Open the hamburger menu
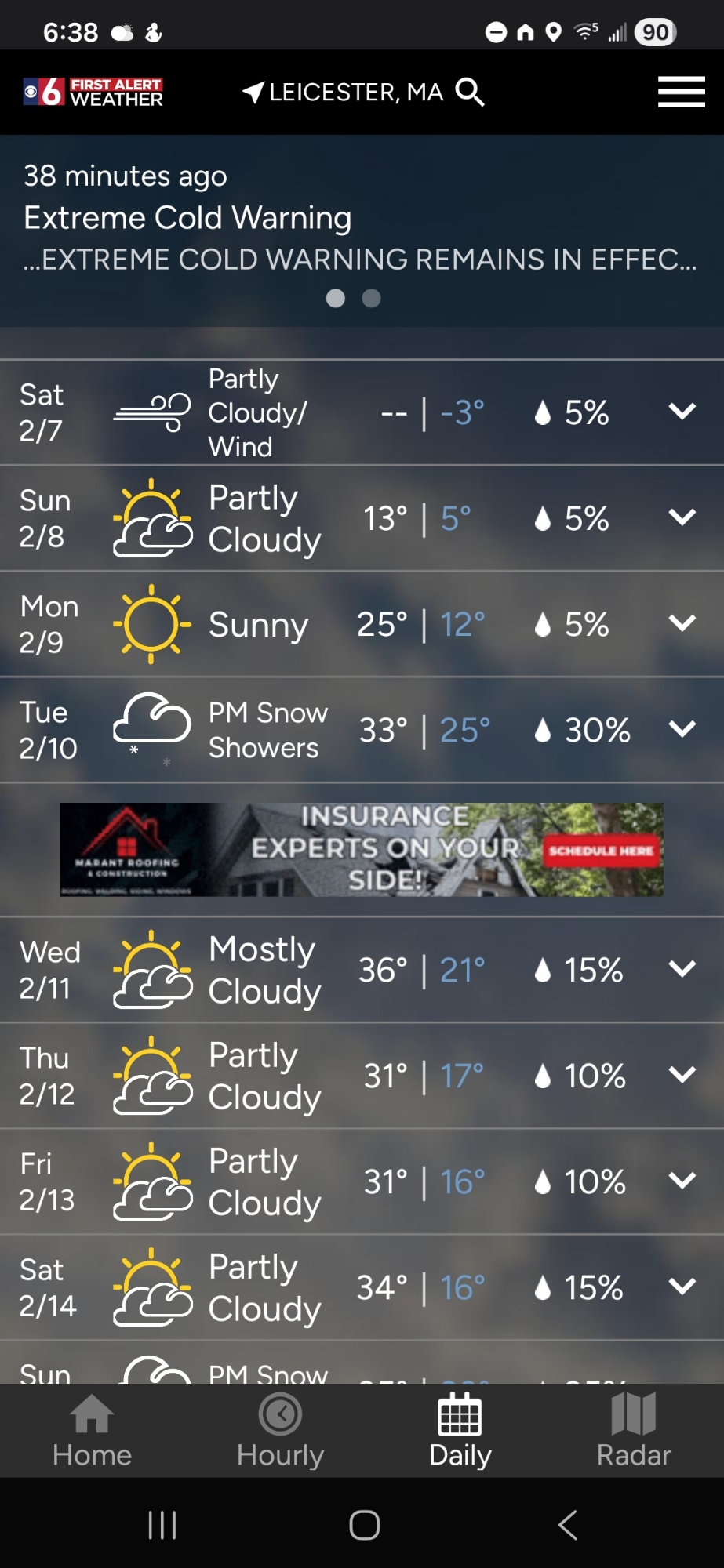Screen dimensions: 724x1568 click(x=681, y=93)
